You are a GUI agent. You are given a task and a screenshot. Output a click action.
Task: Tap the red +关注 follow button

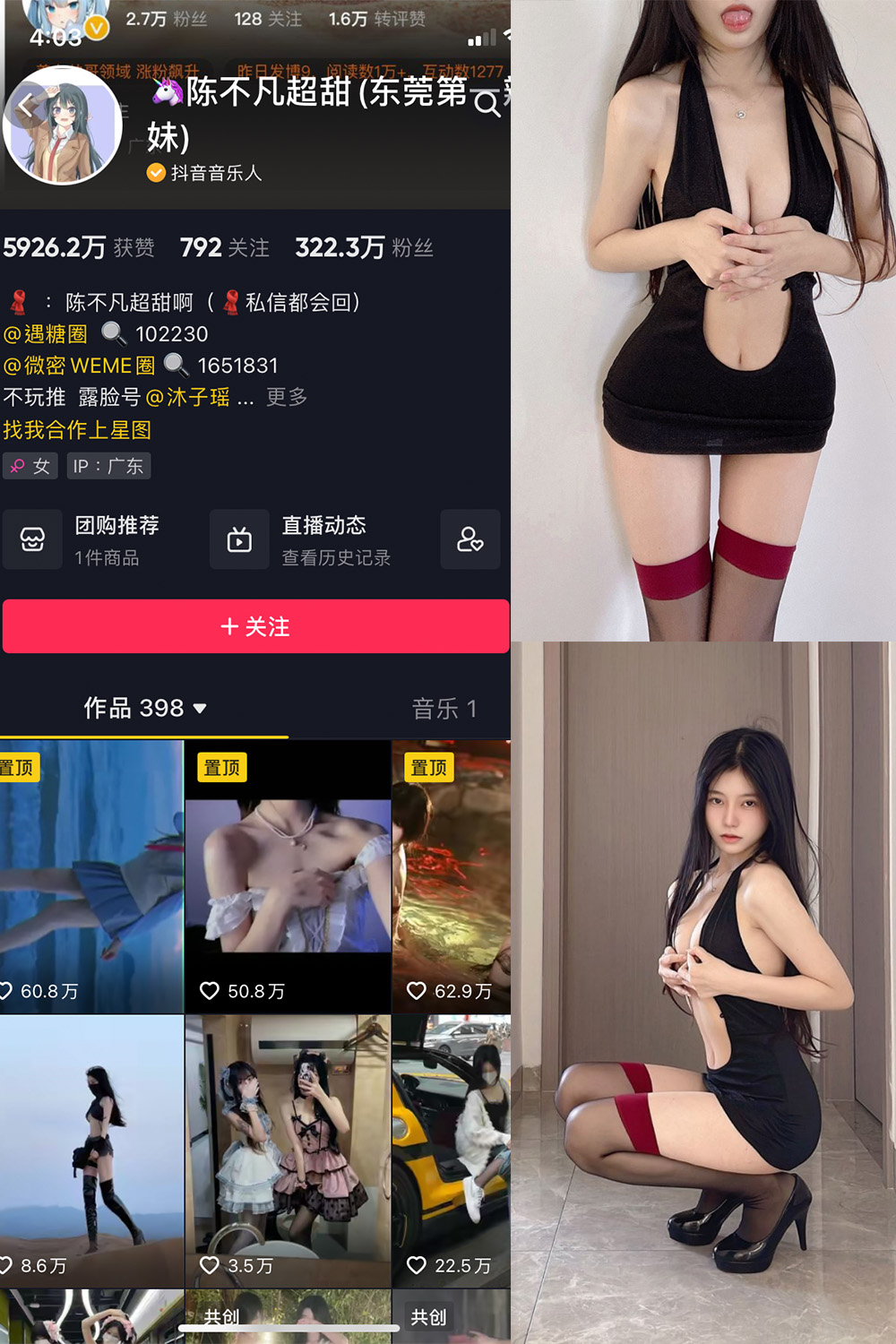click(255, 626)
